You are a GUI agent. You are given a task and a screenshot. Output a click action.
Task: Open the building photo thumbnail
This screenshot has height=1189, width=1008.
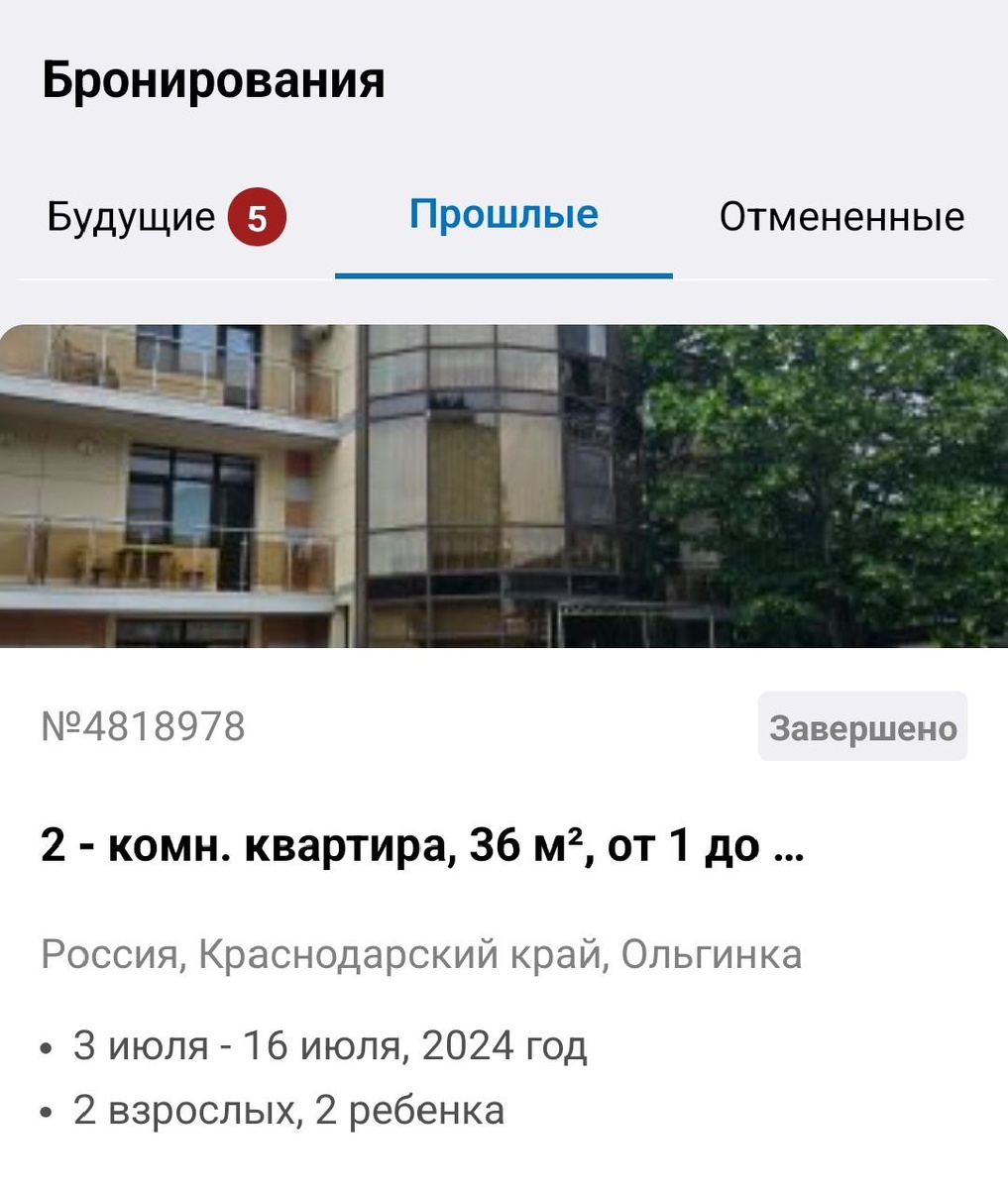[504, 486]
